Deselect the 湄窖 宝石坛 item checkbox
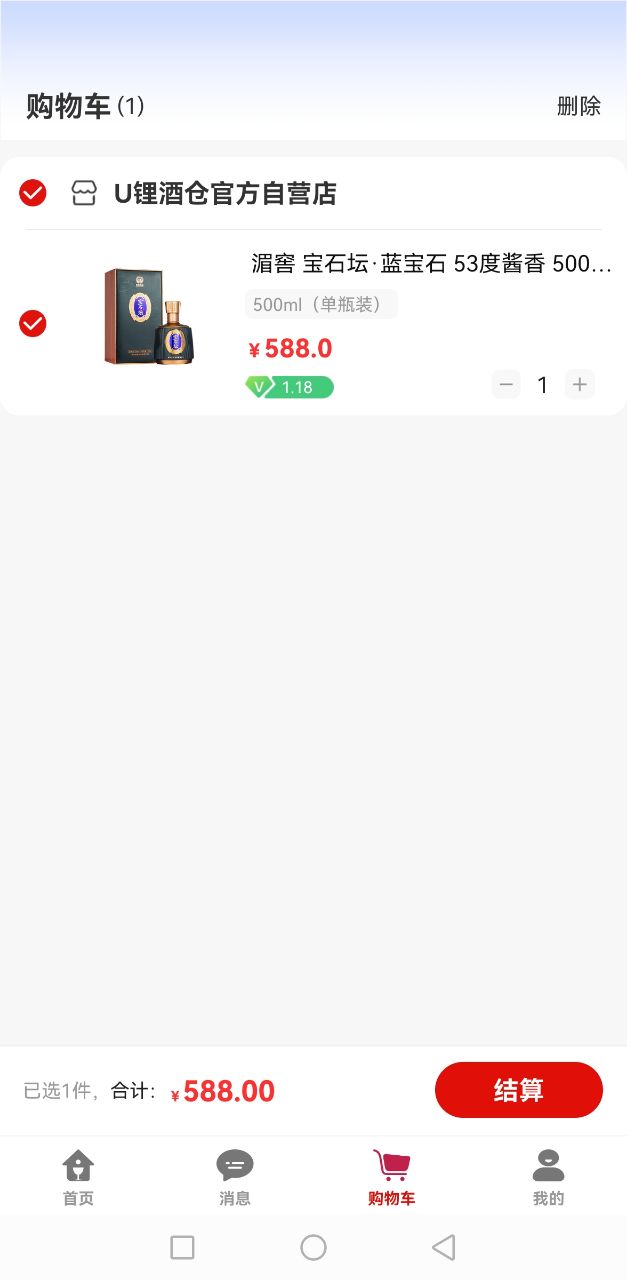Screen dimensions: 627x1280 (x=33, y=324)
